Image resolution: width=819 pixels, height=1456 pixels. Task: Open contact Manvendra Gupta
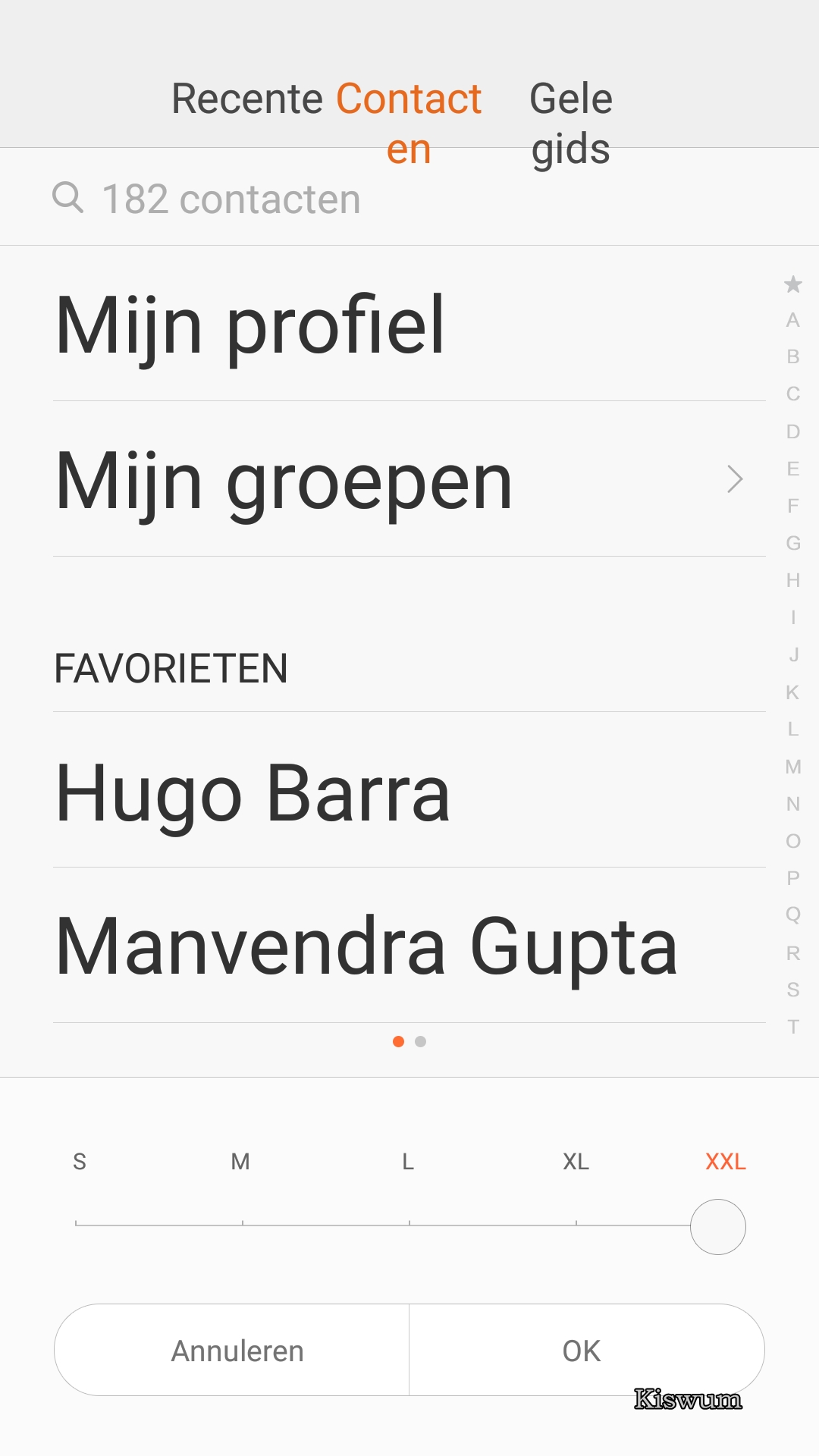coord(409,945)
